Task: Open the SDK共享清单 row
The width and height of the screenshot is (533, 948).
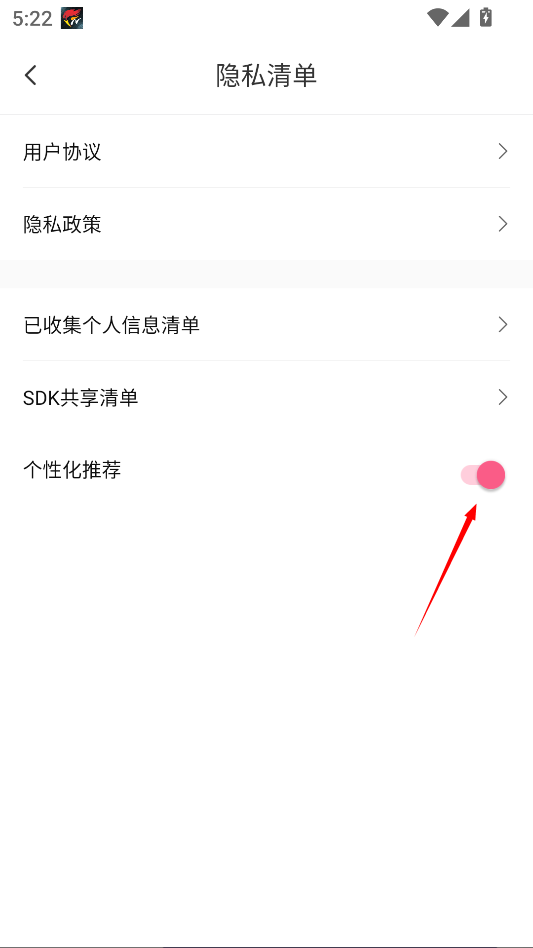Action: coord(266,397)
